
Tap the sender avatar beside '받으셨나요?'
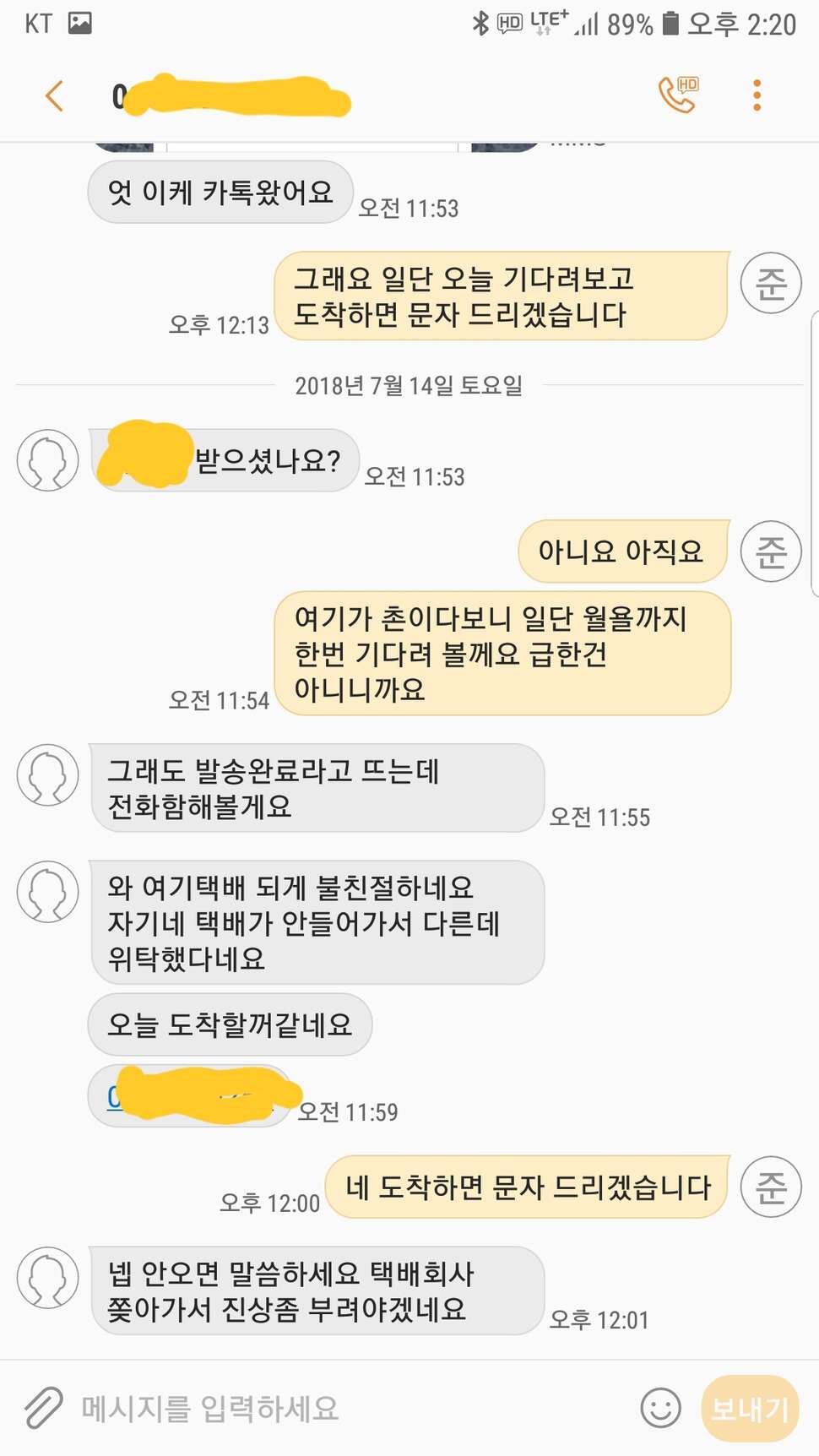tap(48, 460)
